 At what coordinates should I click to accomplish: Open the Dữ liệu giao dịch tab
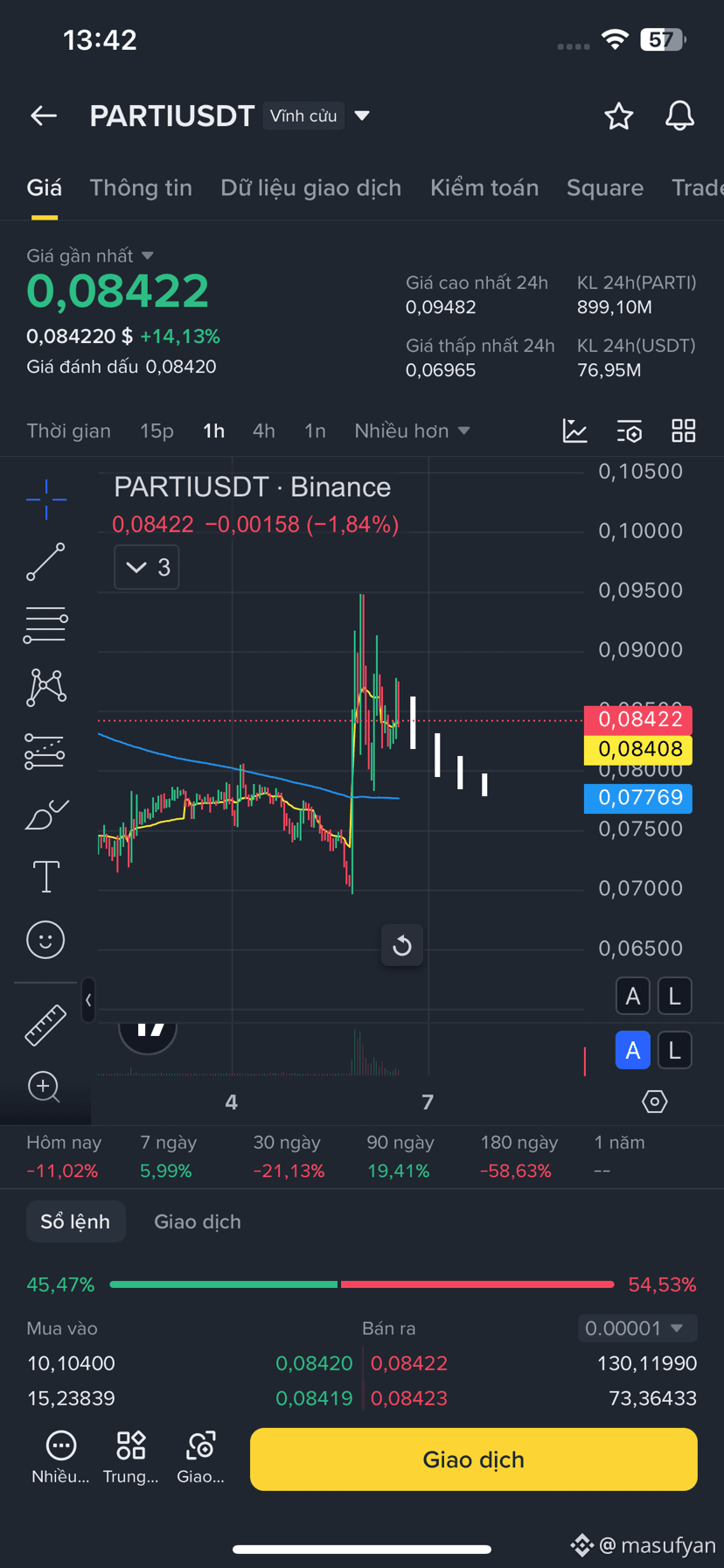[310, 187]
